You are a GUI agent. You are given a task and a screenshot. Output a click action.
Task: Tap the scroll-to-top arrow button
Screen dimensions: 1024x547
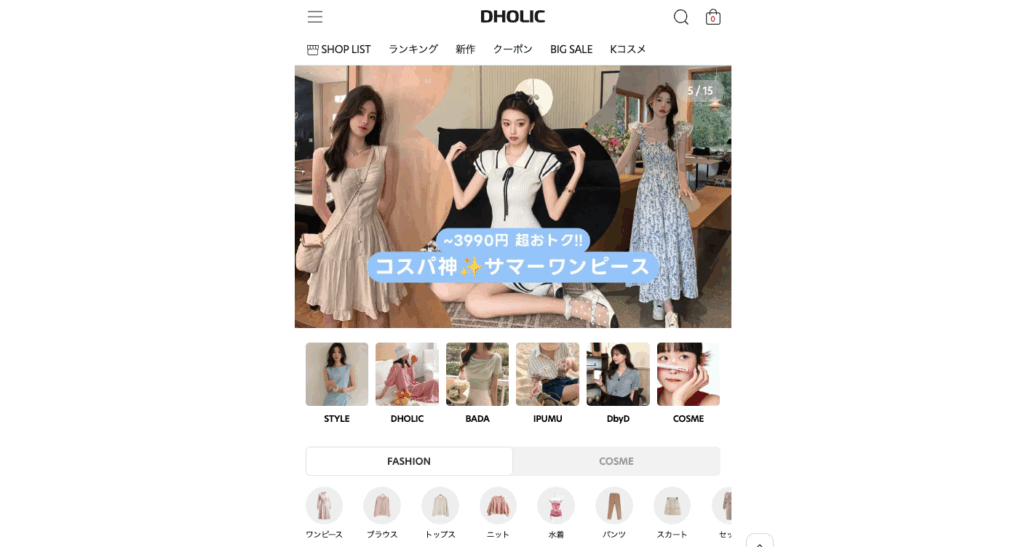(759, 542)
